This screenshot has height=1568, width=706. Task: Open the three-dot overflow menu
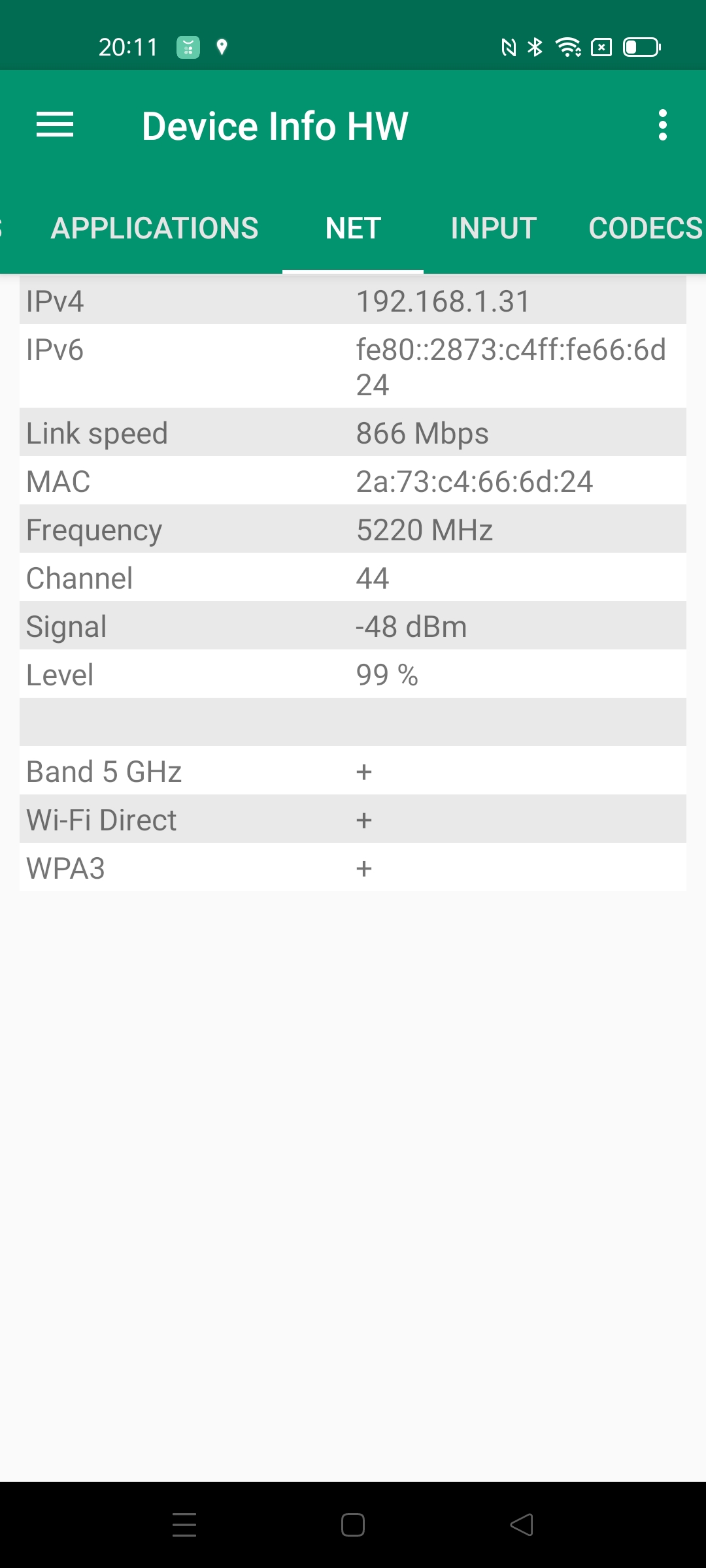point(662,125)
